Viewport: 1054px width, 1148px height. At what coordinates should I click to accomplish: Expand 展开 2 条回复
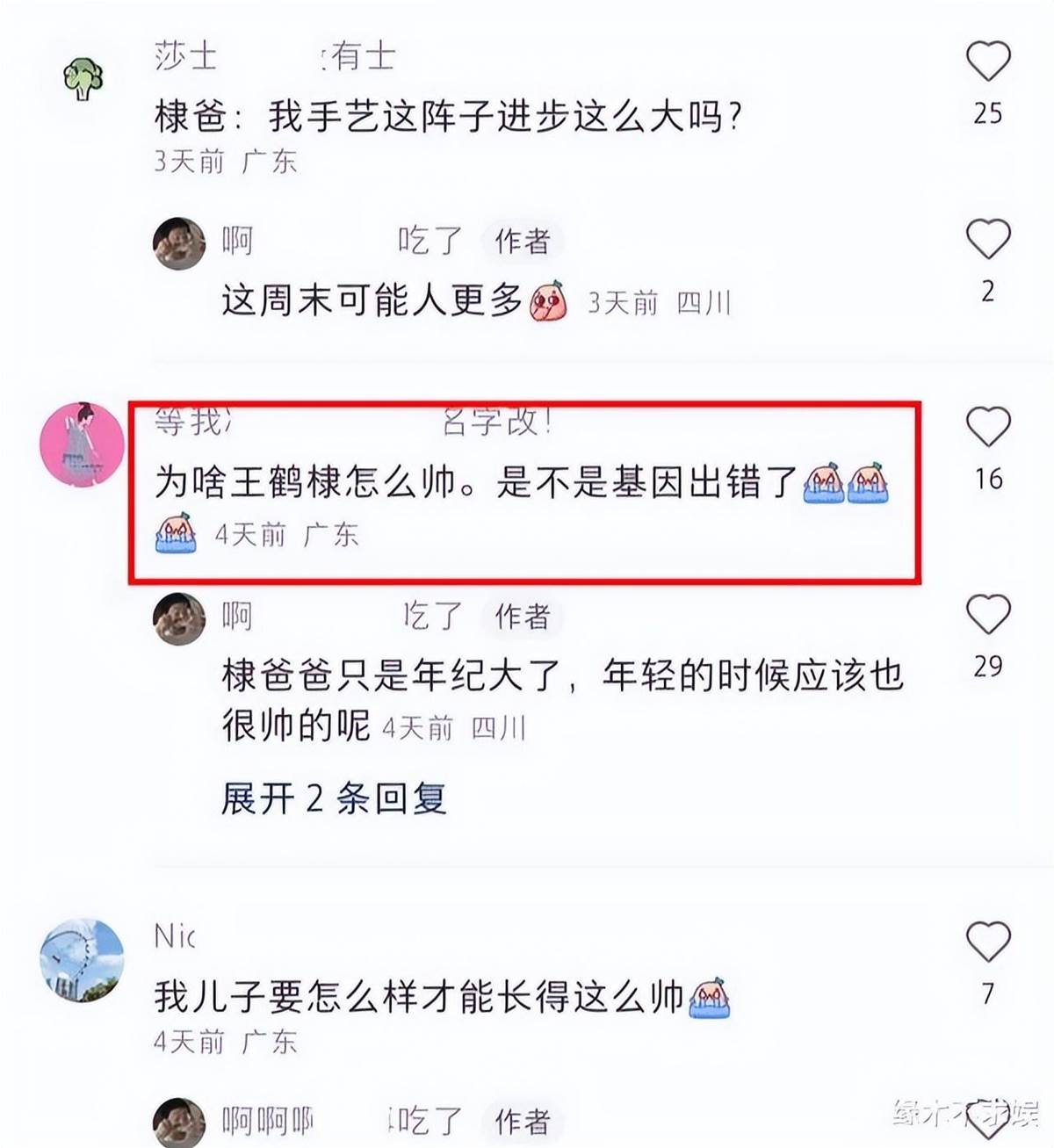[334, 798]
